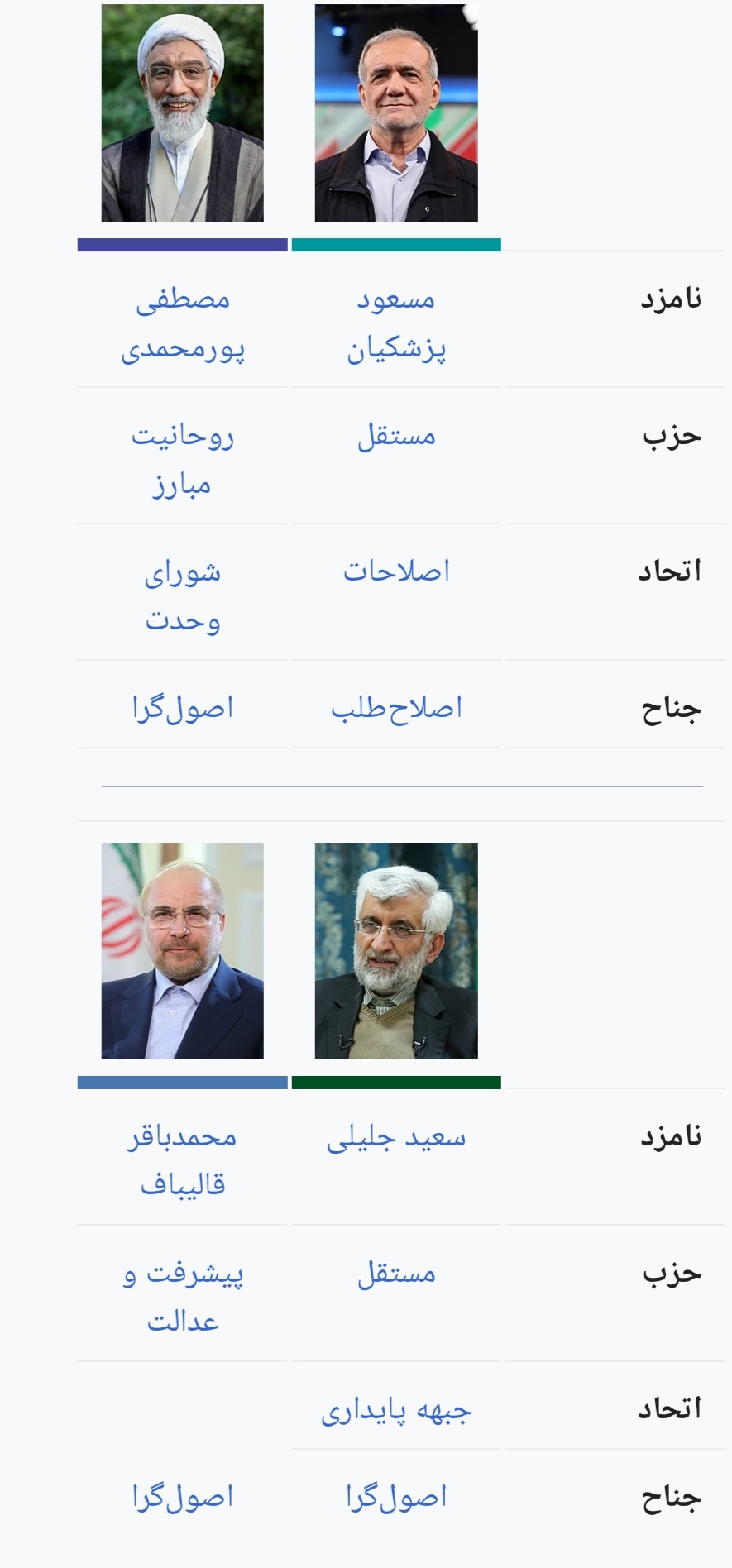View the photo above محمدباقر قالیباف
732x1568 pixels.
point(183,951)
